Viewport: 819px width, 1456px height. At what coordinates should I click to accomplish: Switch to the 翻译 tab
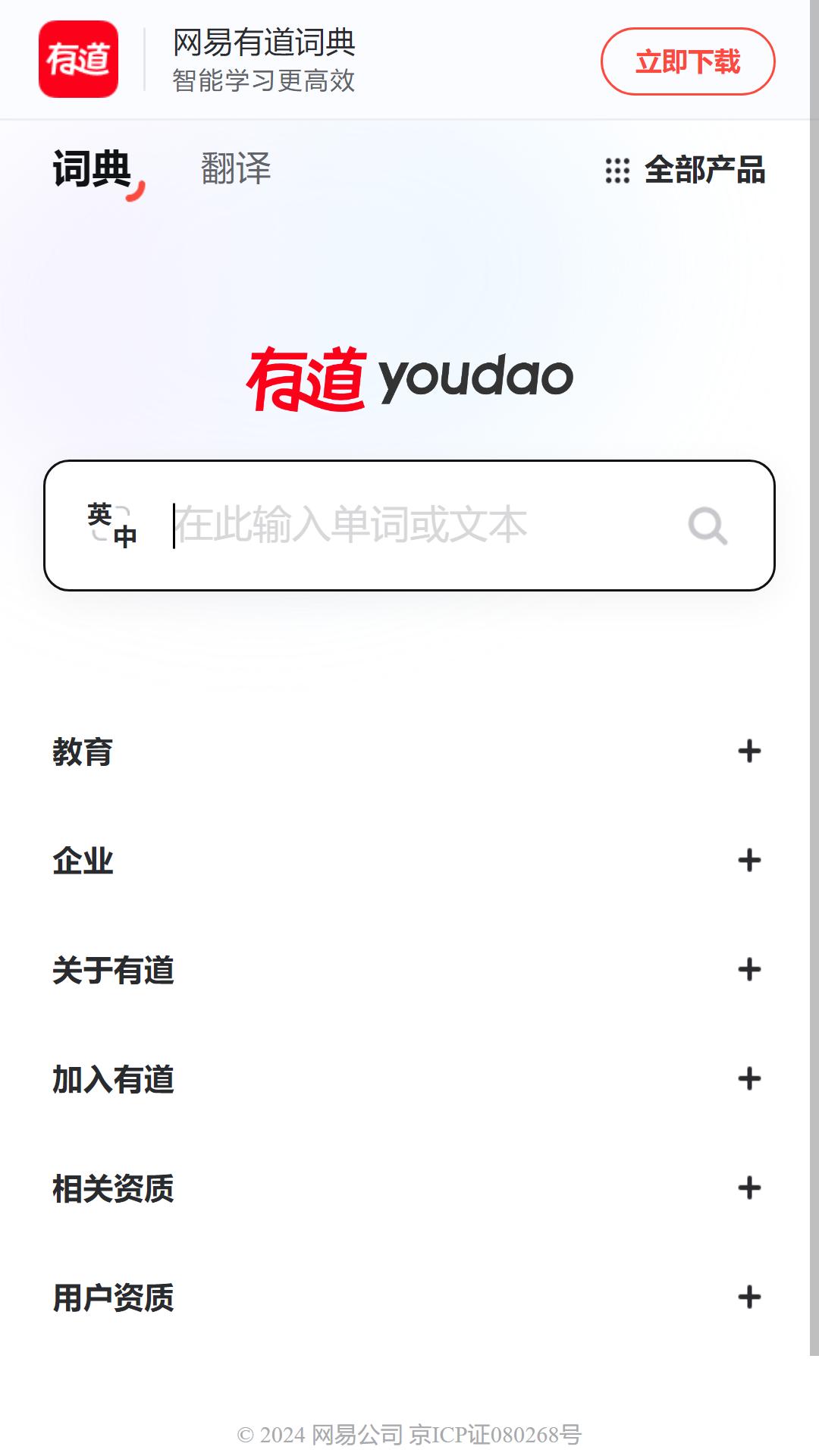236,168
